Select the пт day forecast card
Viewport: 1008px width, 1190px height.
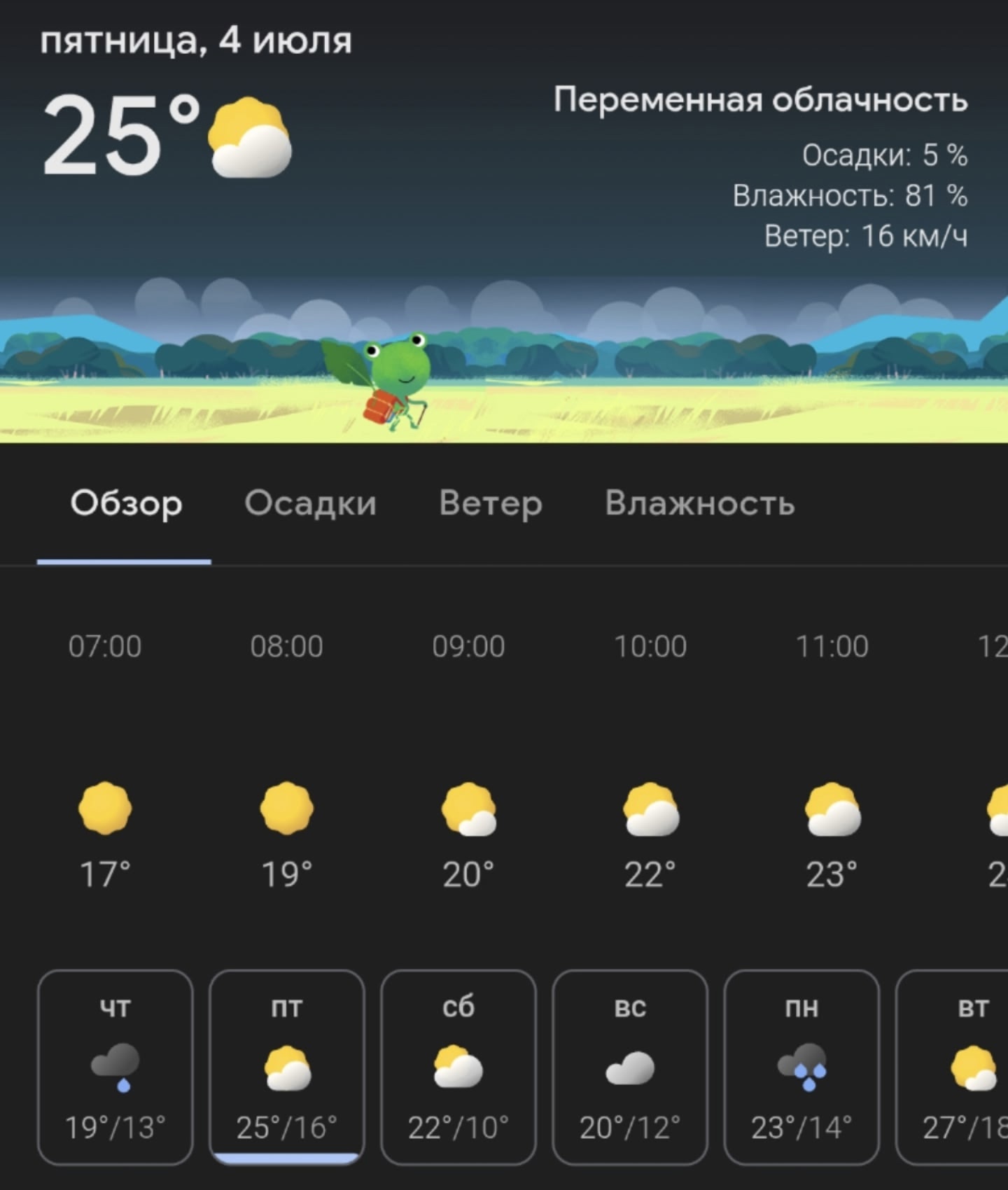286,1067
